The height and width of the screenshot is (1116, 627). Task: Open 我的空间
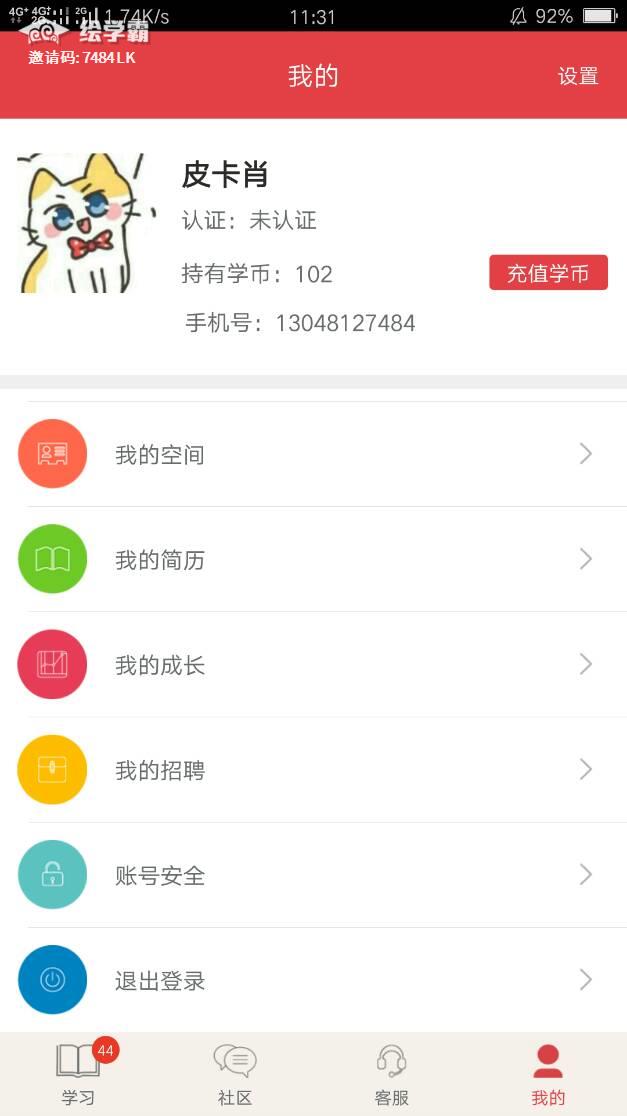313,454
